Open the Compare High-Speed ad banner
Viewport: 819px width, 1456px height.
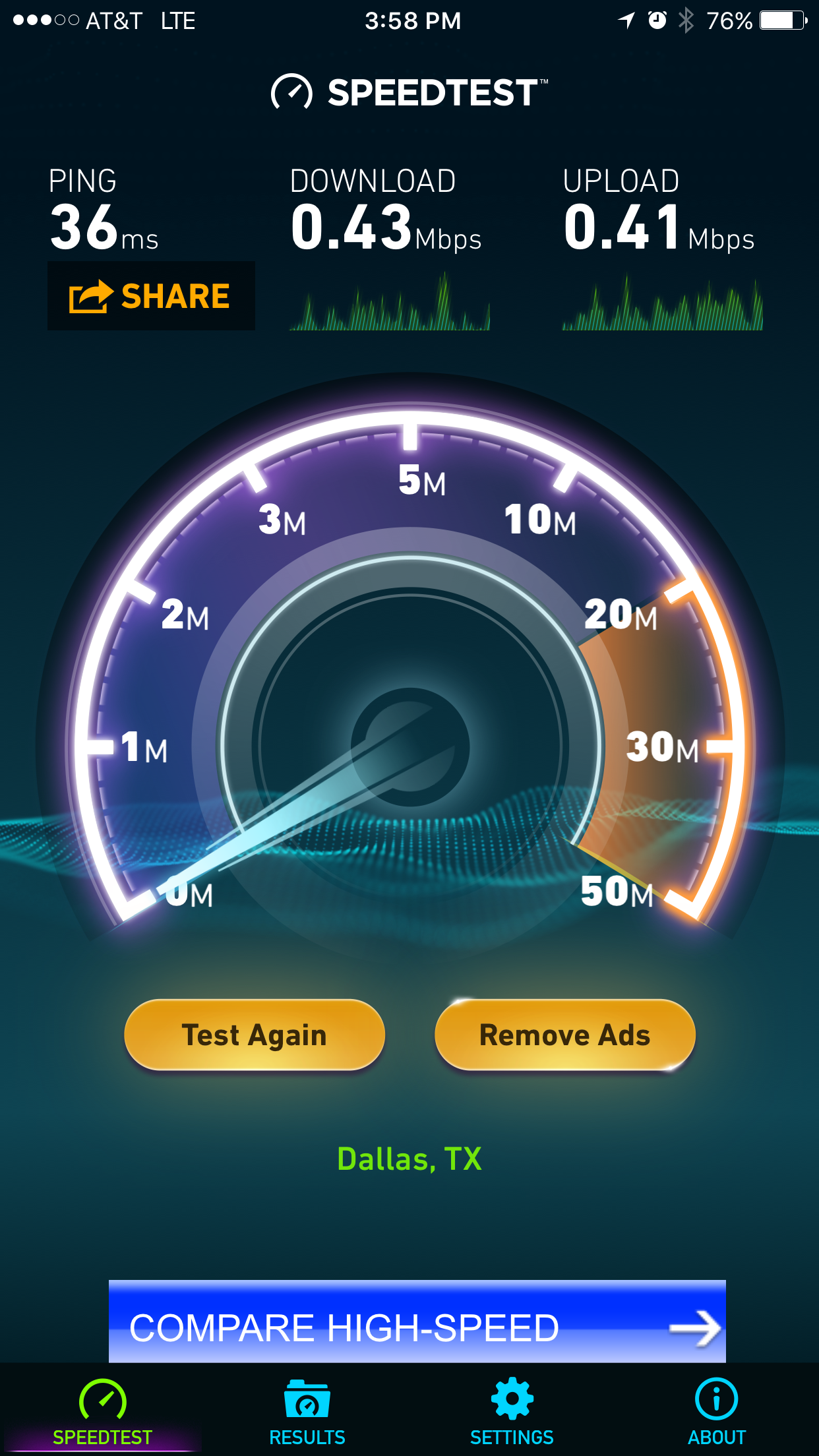coord(417,1322)
